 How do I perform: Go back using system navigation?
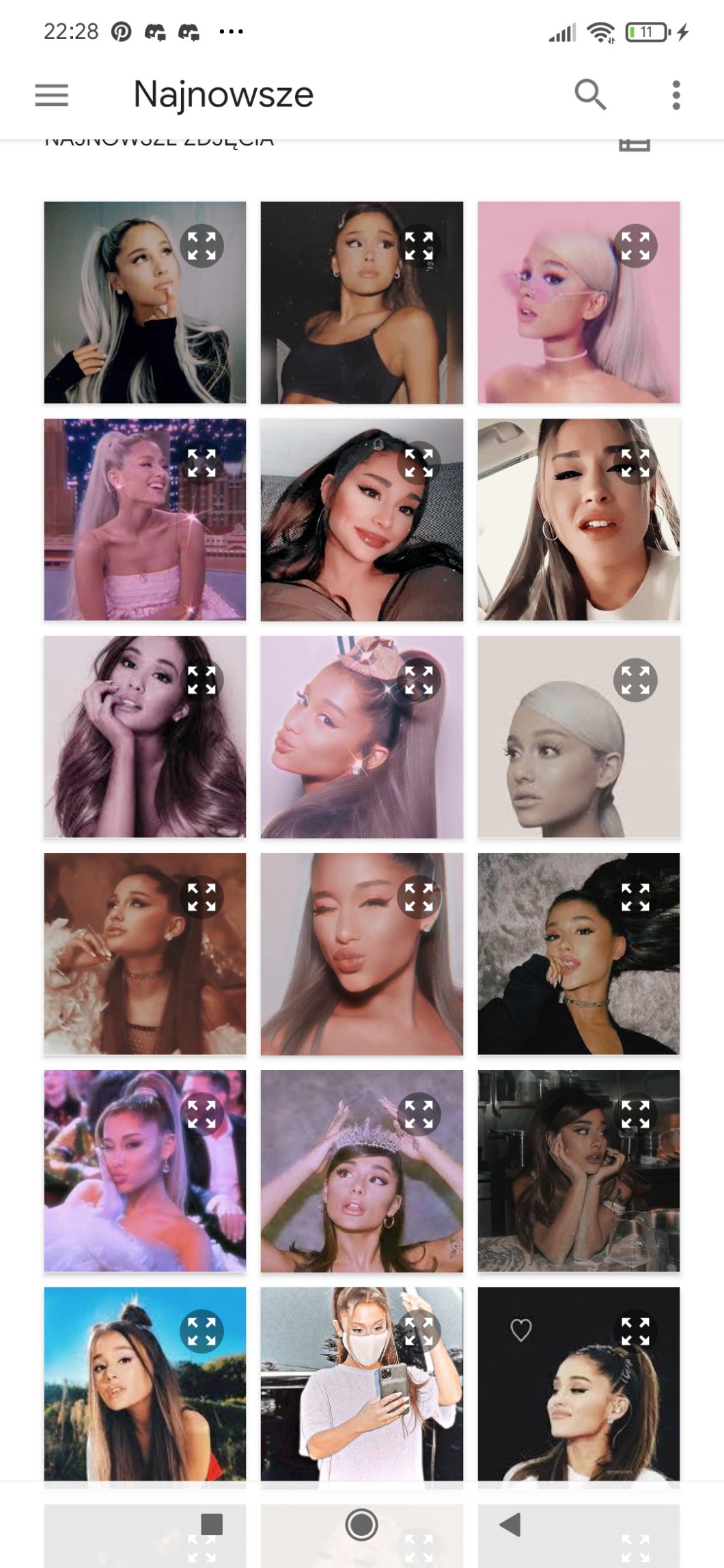[x=510, y=1524]
